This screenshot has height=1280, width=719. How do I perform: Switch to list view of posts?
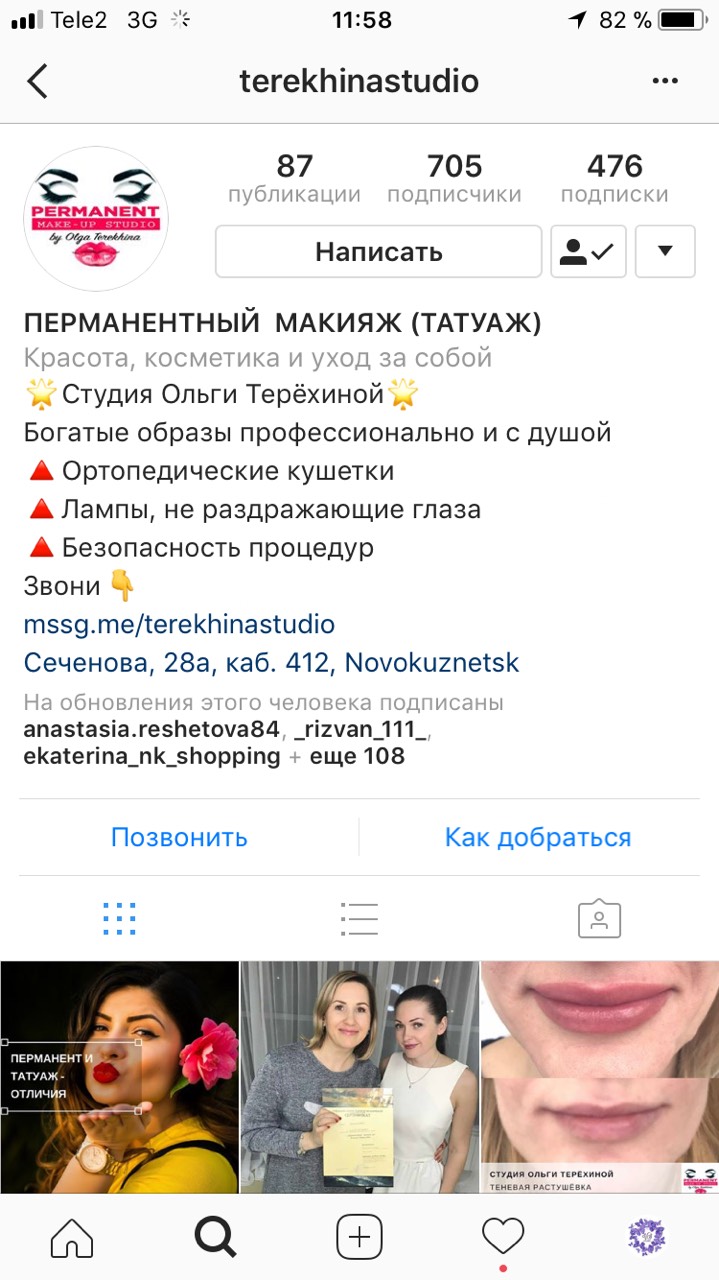[359, 918]
